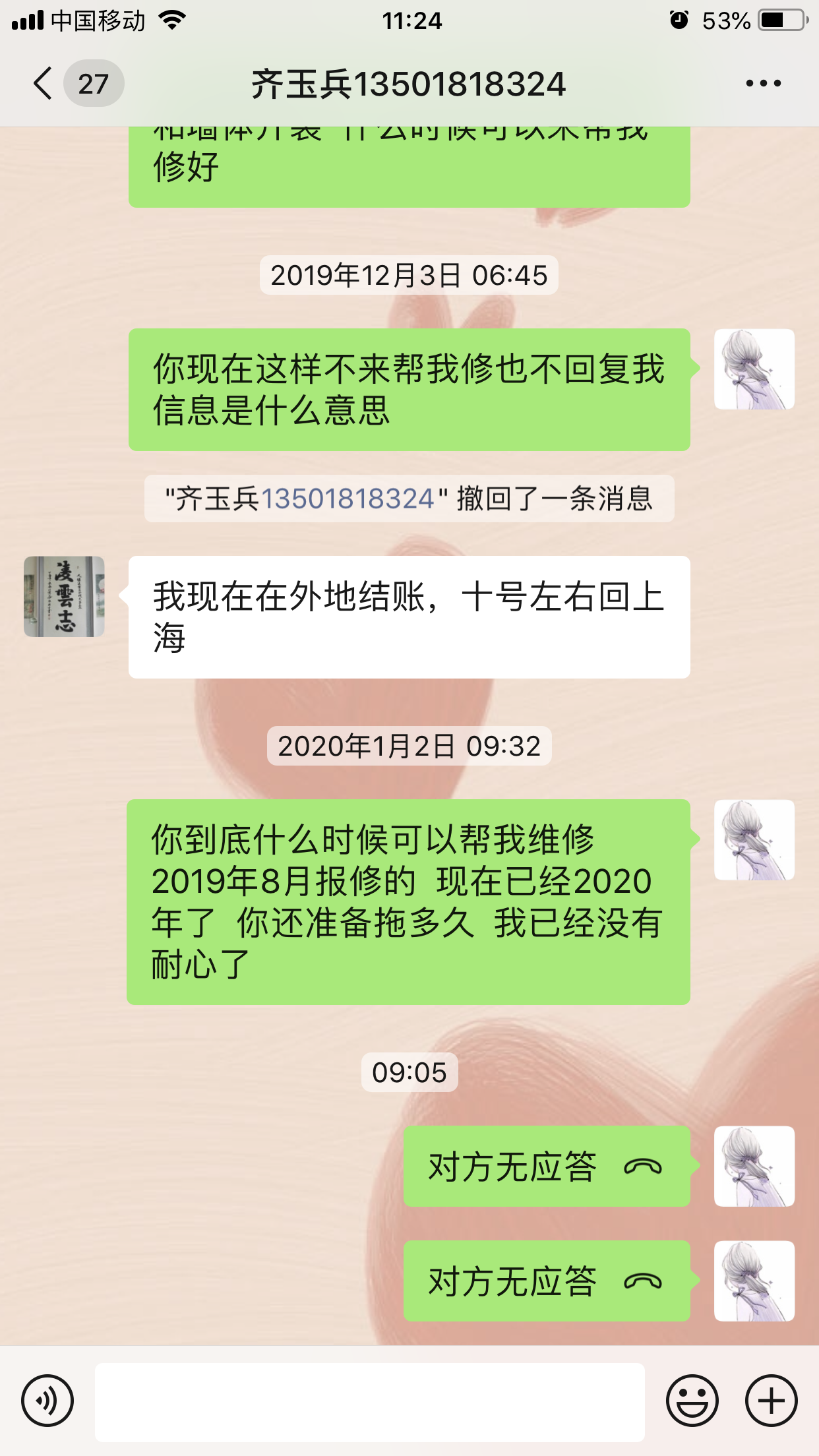Switch to voice message input

47,1401
